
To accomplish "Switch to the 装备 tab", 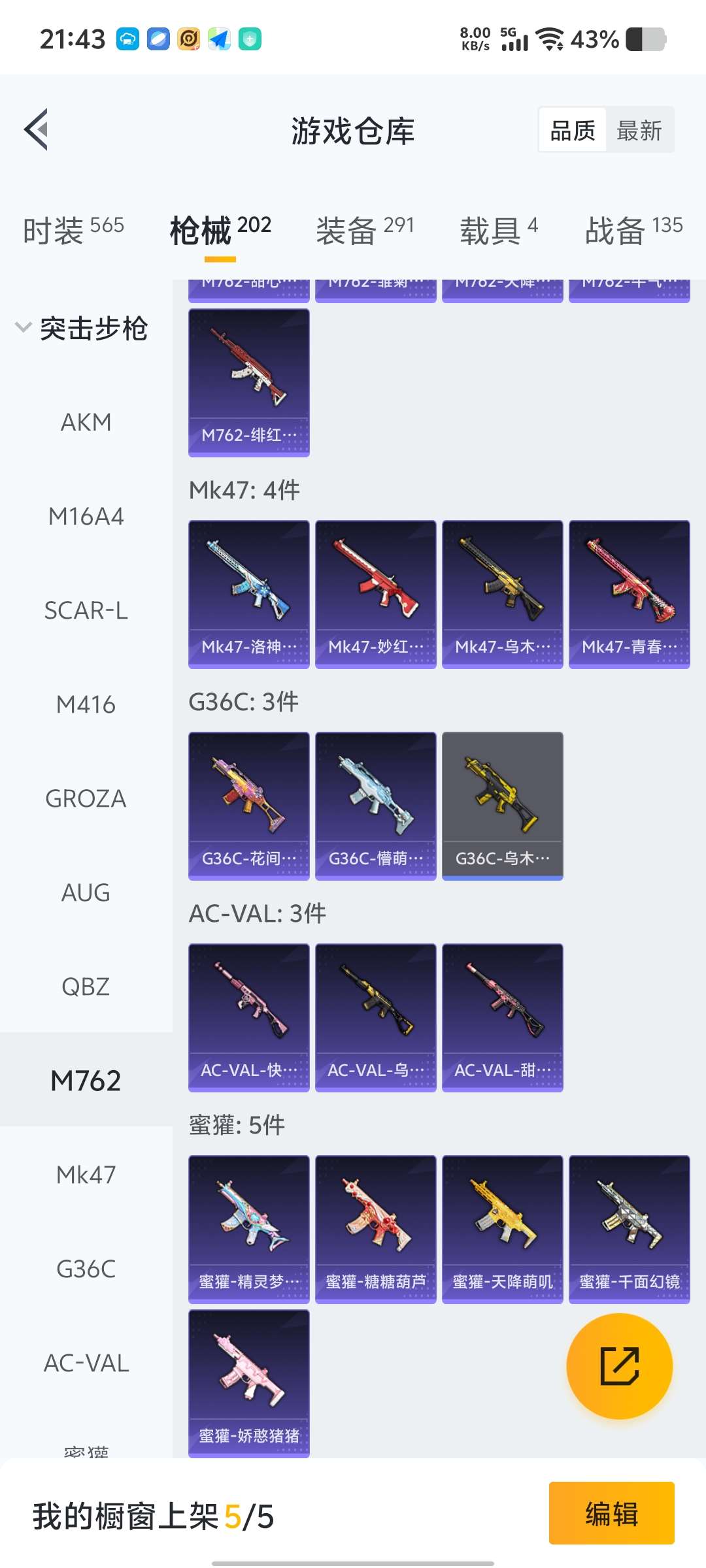I will point(365,230).
